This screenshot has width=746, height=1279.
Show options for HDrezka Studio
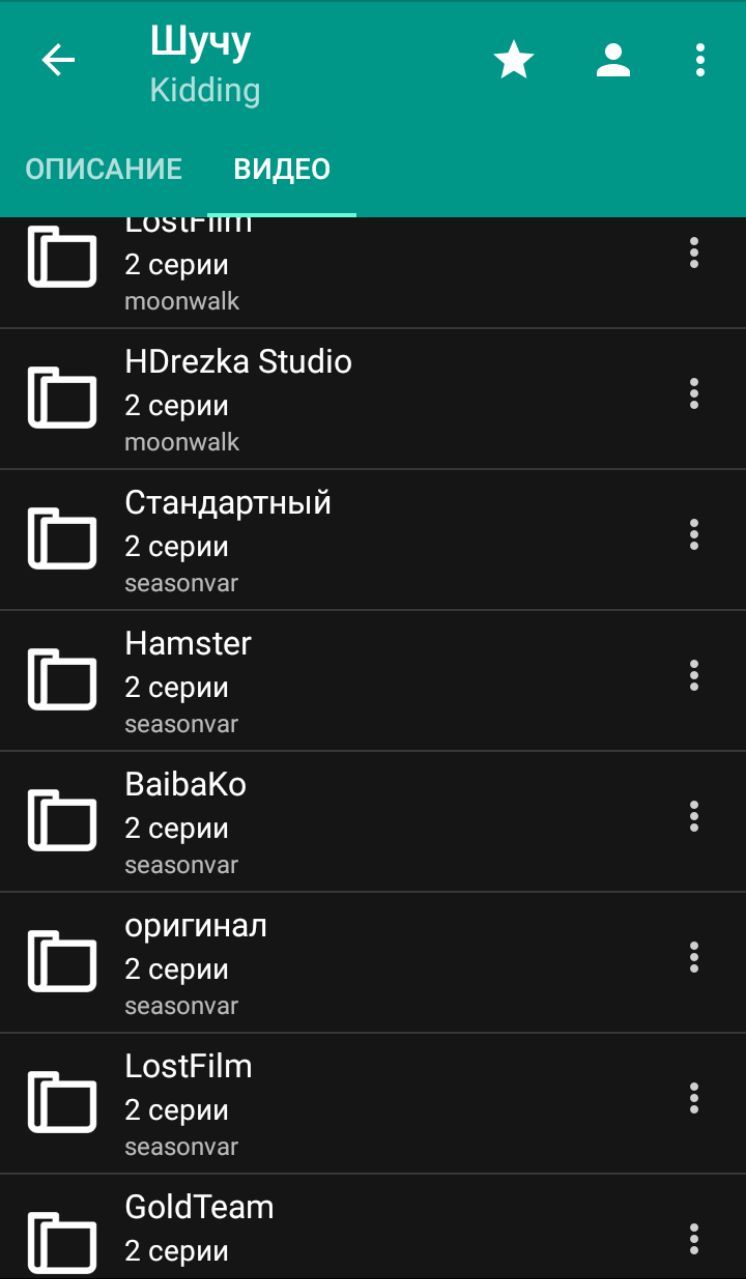click(694, 394)
